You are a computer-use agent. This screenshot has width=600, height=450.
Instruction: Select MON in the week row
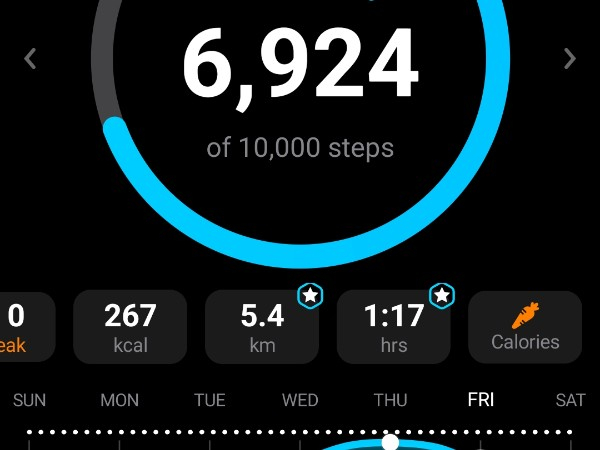point(120,400)
